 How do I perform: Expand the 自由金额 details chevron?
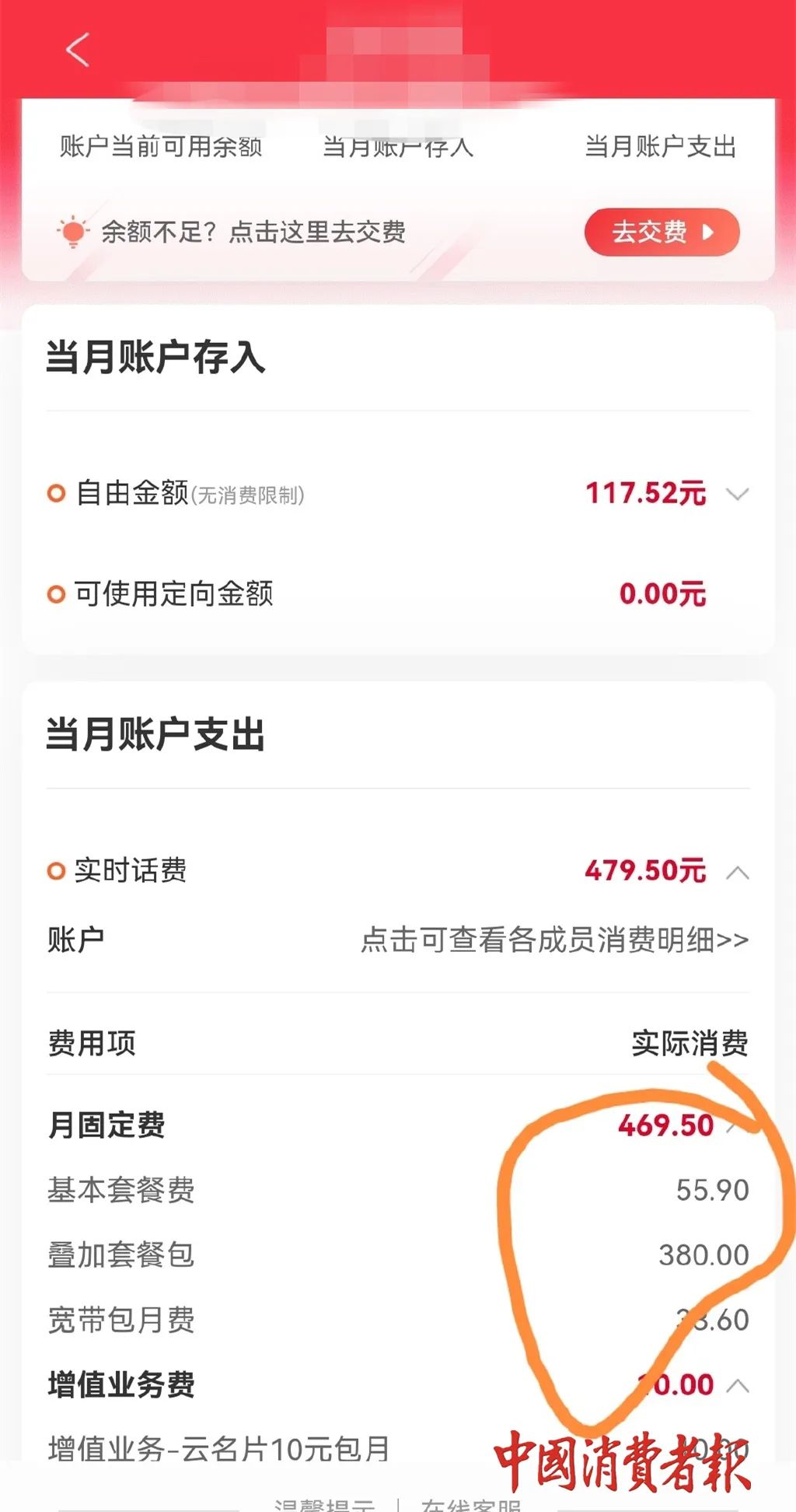(737, 494)
